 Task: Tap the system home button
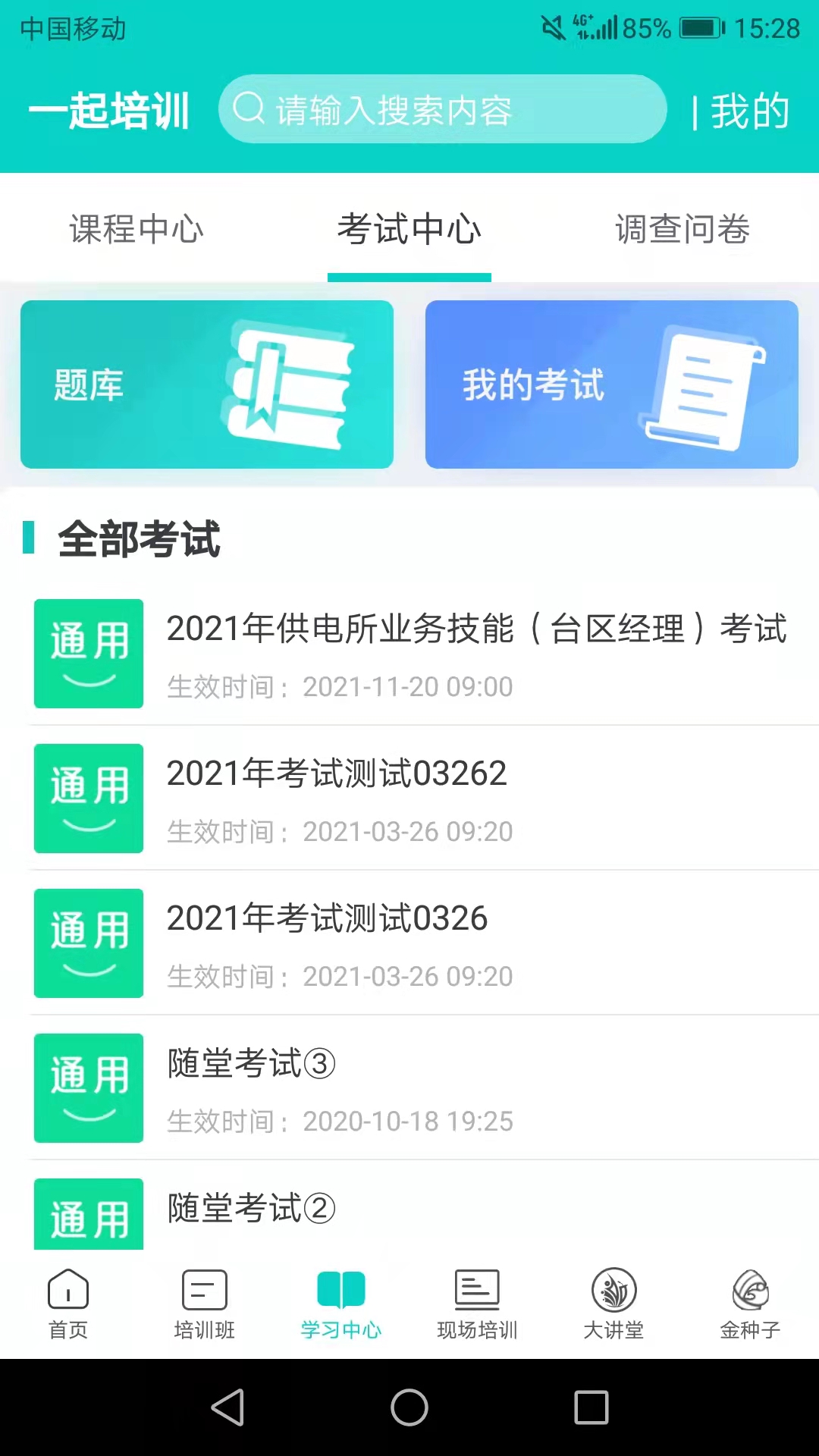click(409, 1407)
